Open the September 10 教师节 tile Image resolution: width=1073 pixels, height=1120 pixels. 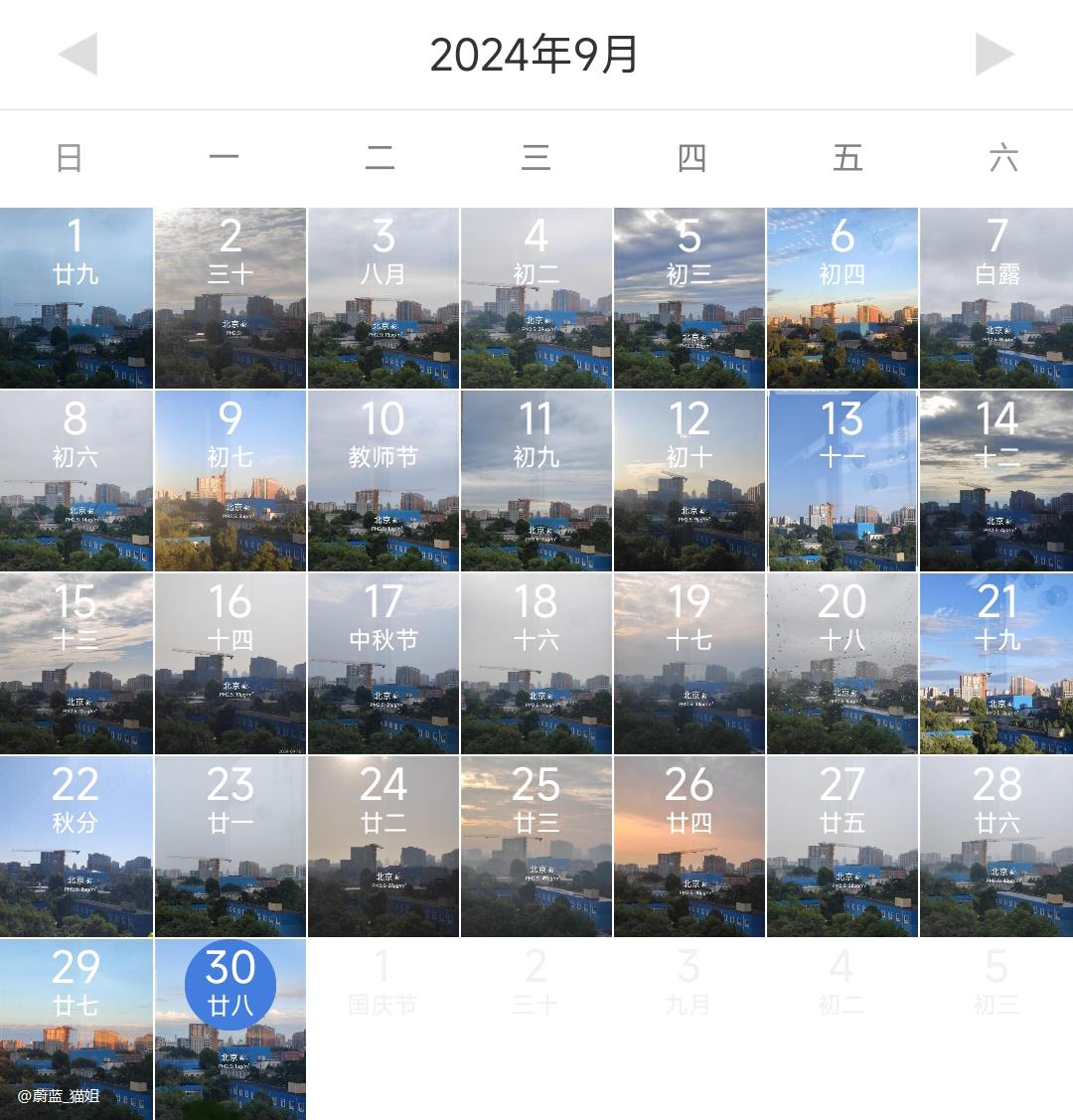pyautogui.click(x=383, y=481)
